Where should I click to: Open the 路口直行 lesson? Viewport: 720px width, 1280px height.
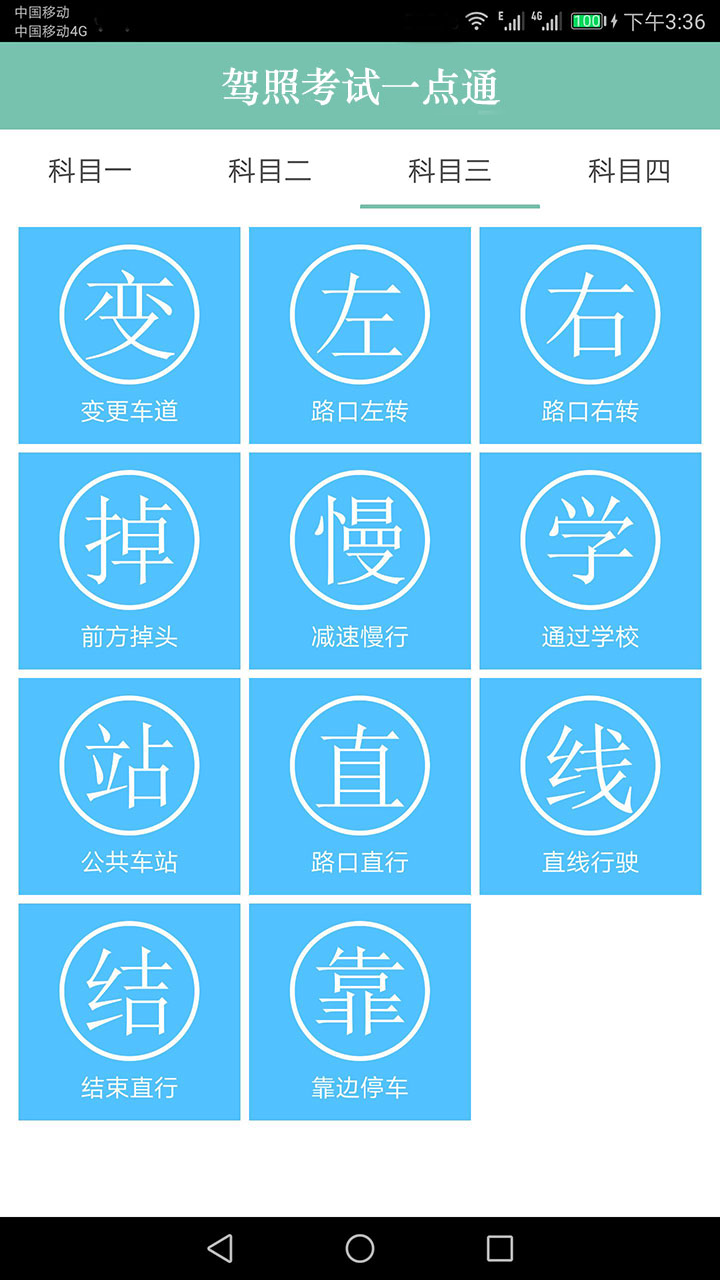click(360, 786)
